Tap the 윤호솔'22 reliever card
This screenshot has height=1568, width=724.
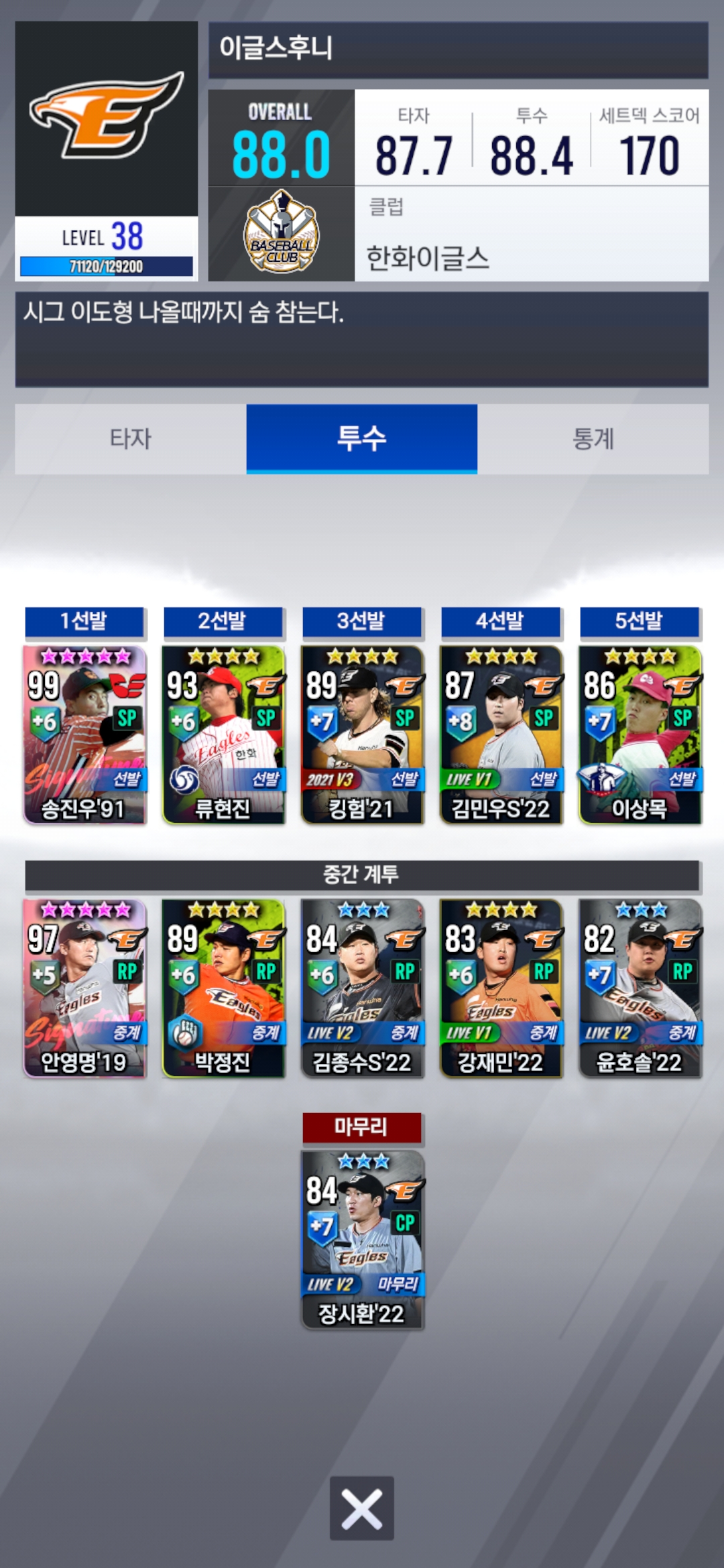click(x=640, y=988)
